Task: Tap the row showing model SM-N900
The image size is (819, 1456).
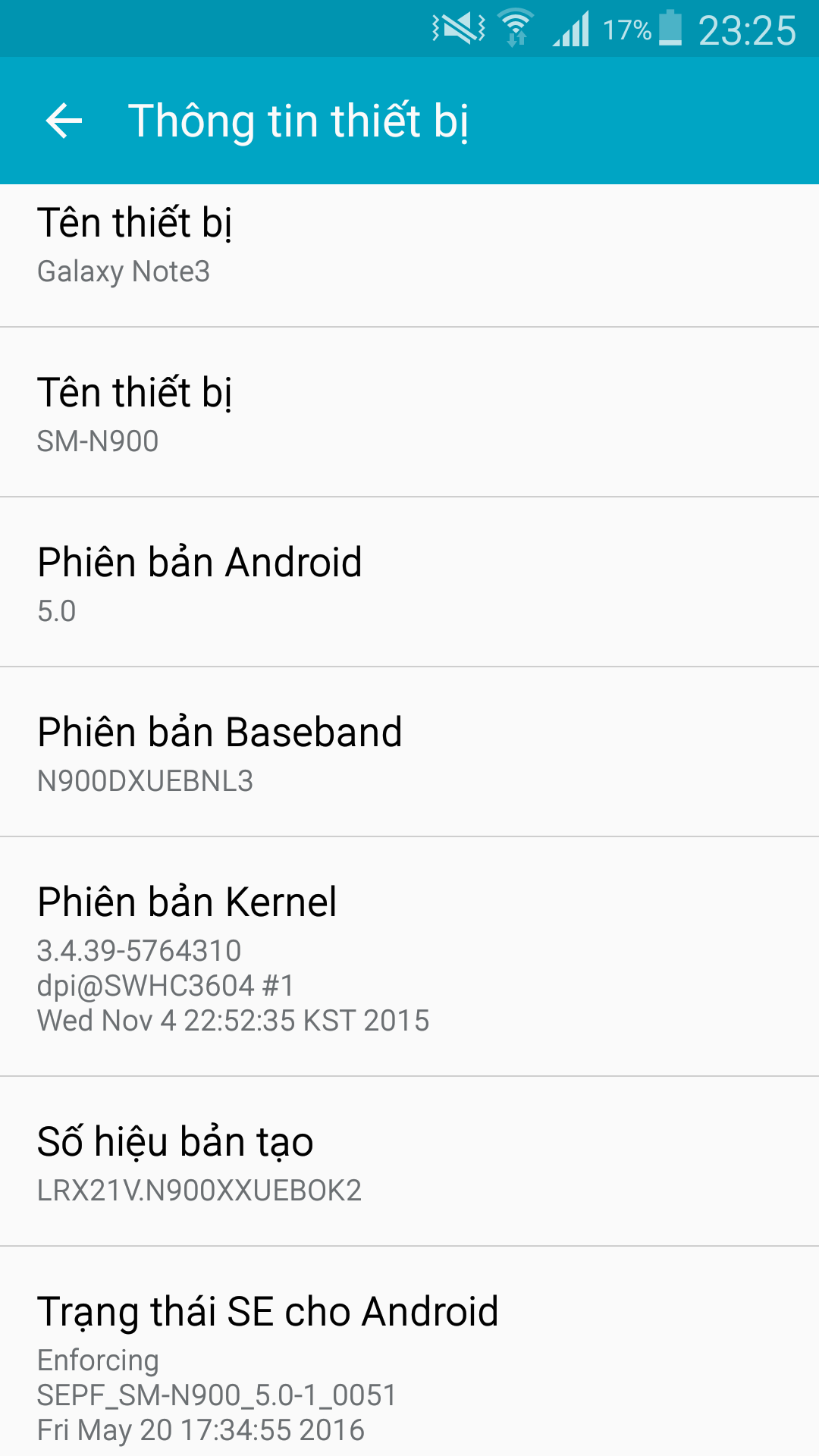Action: pyautogui.click(x=409, y=413)
